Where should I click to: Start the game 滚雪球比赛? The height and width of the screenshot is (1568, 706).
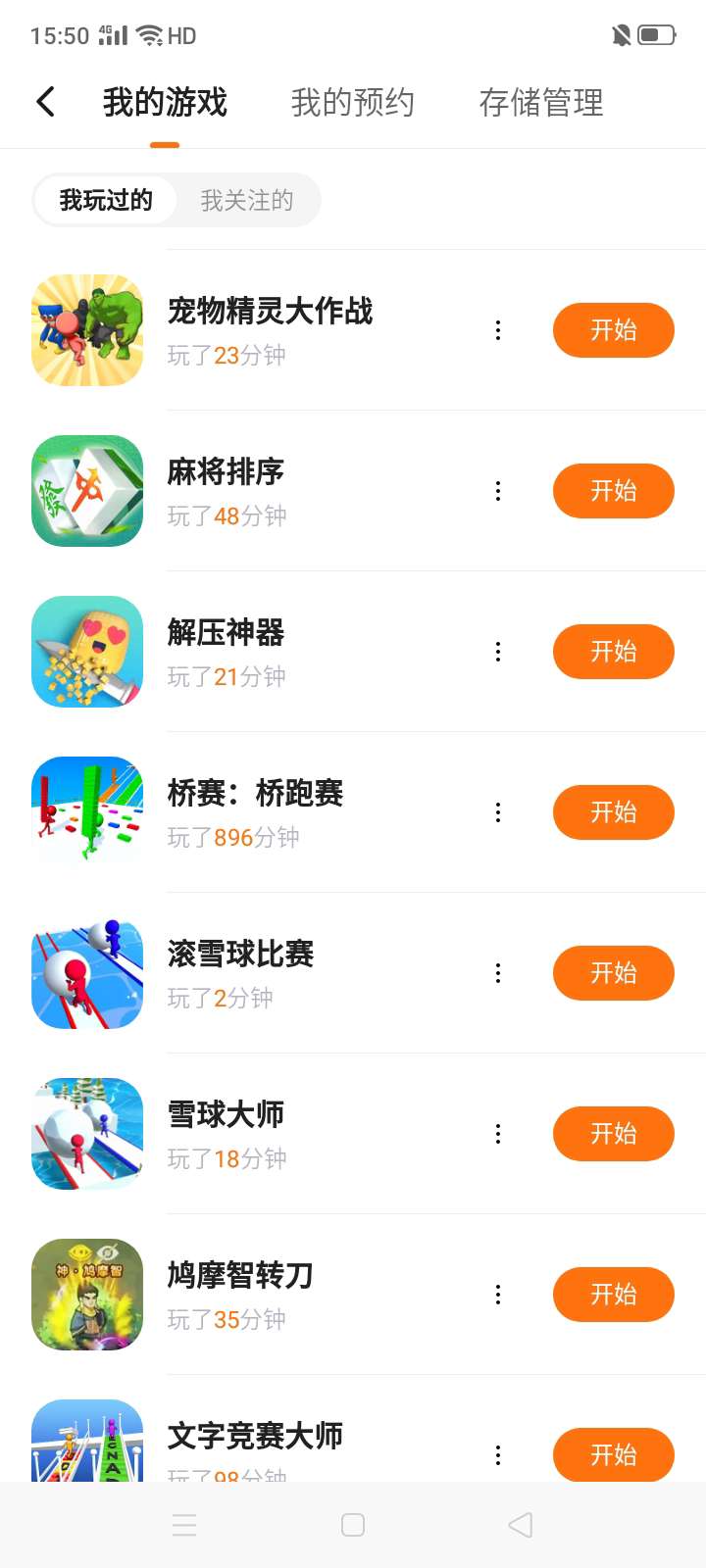pos(613,973)
